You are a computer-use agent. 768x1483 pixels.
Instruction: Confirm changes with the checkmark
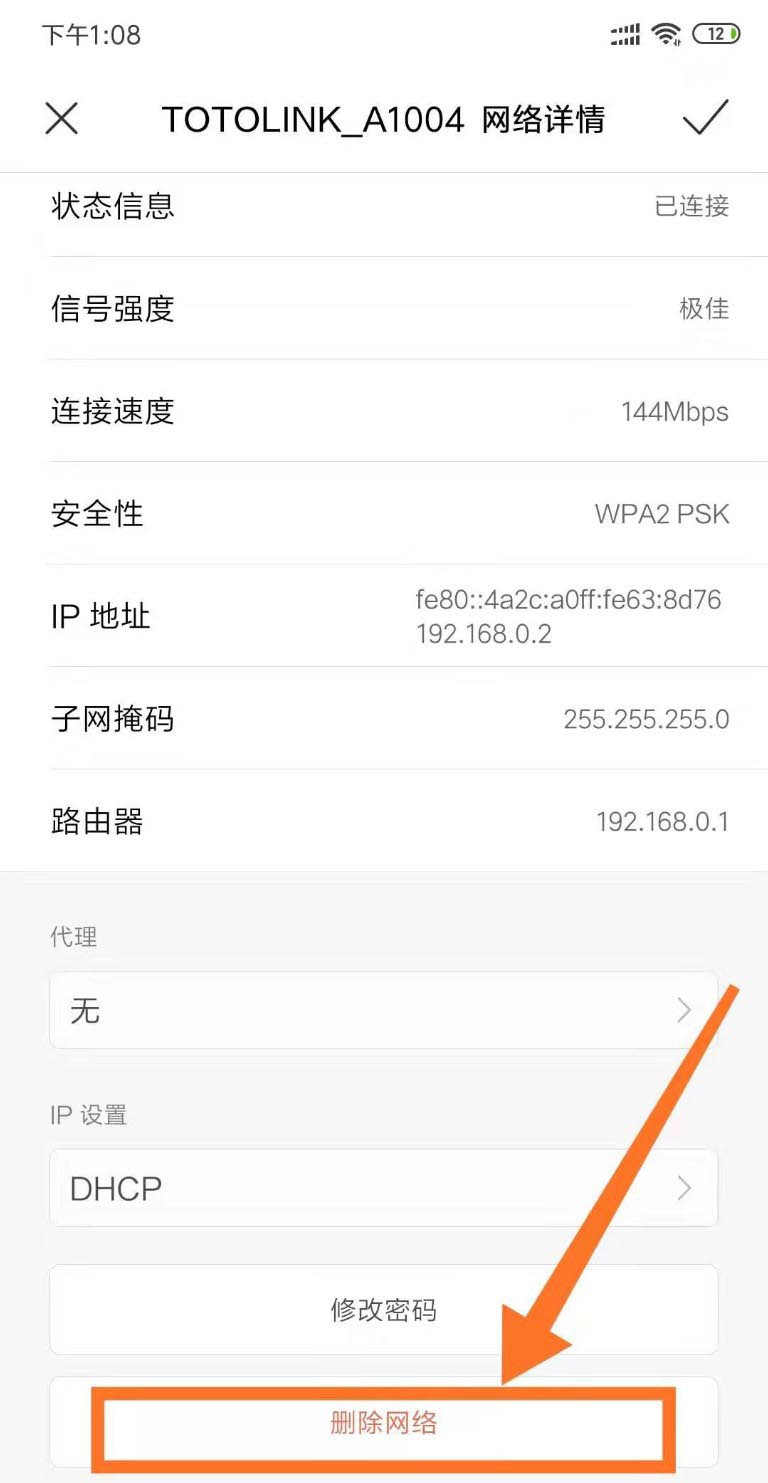[x=705, y=118]
